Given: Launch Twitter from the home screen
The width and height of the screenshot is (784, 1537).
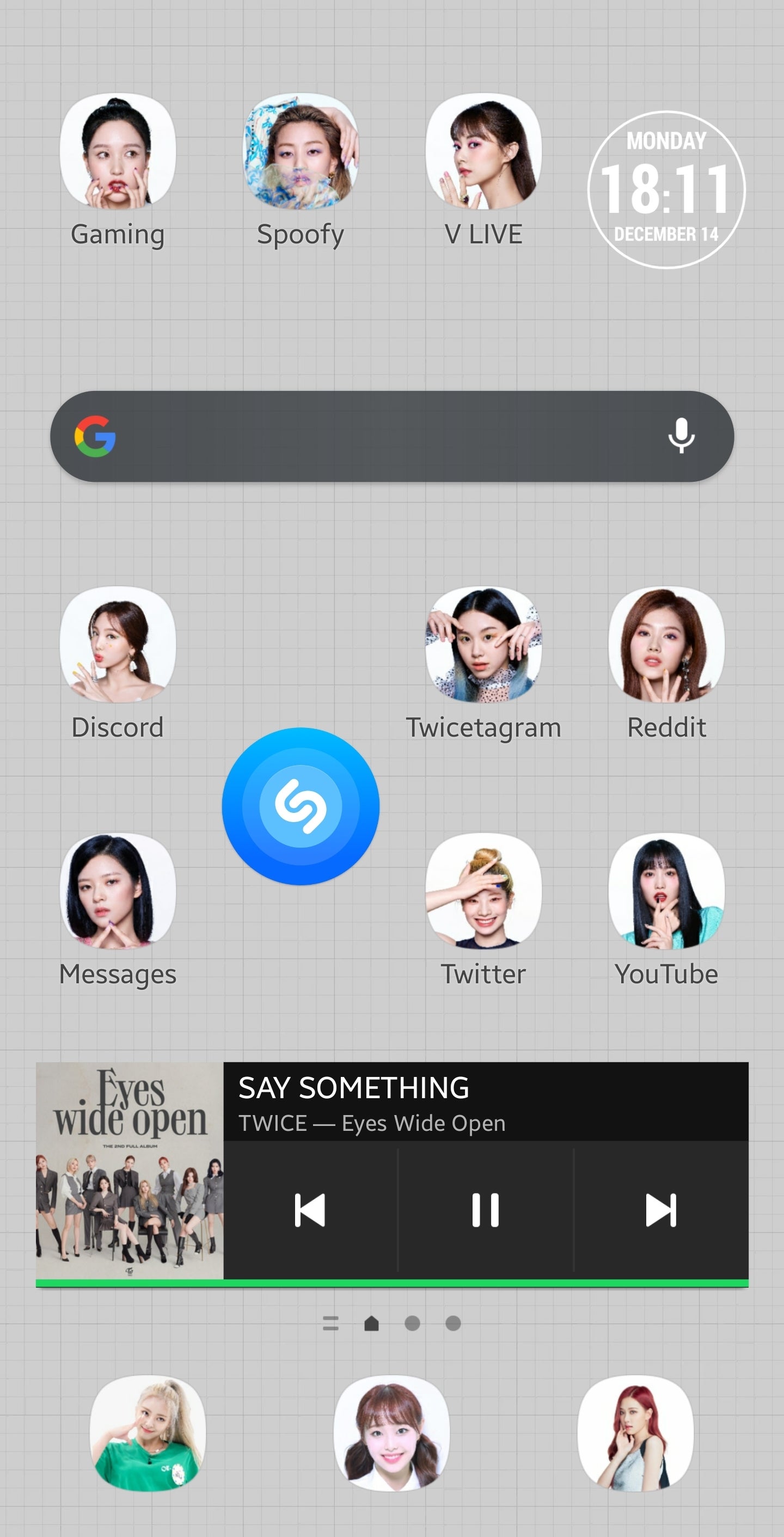Looking at the screenshot, I should pyautogui.click(x=483, y=891).
